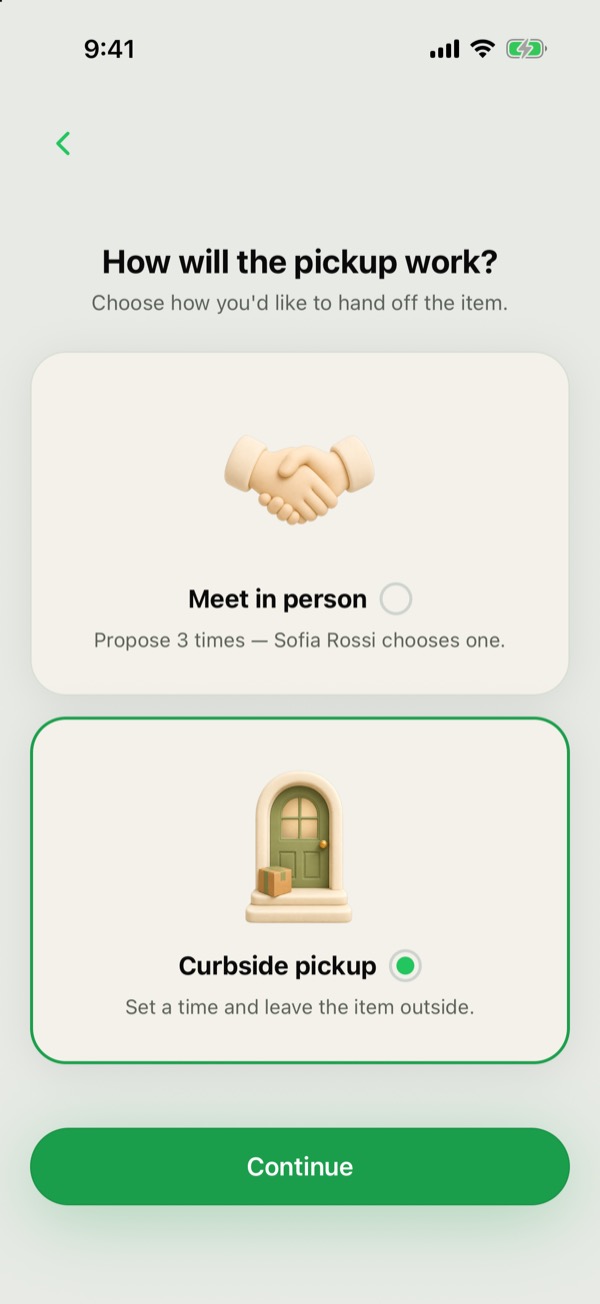Continue to the next step
The width and height of the screenshot is (600, 1304).
(x=300, y=1166)
